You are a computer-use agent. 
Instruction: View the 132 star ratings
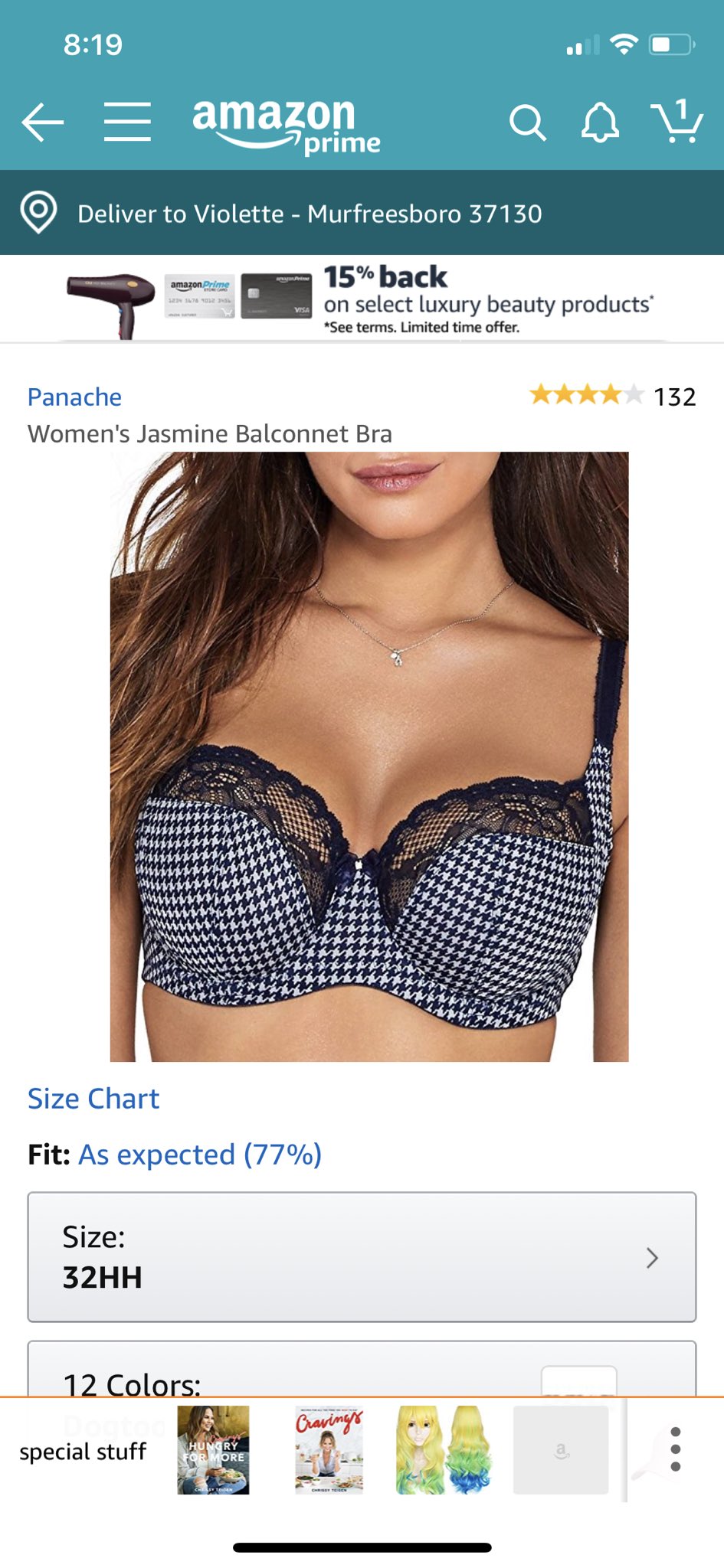(611, 396)
